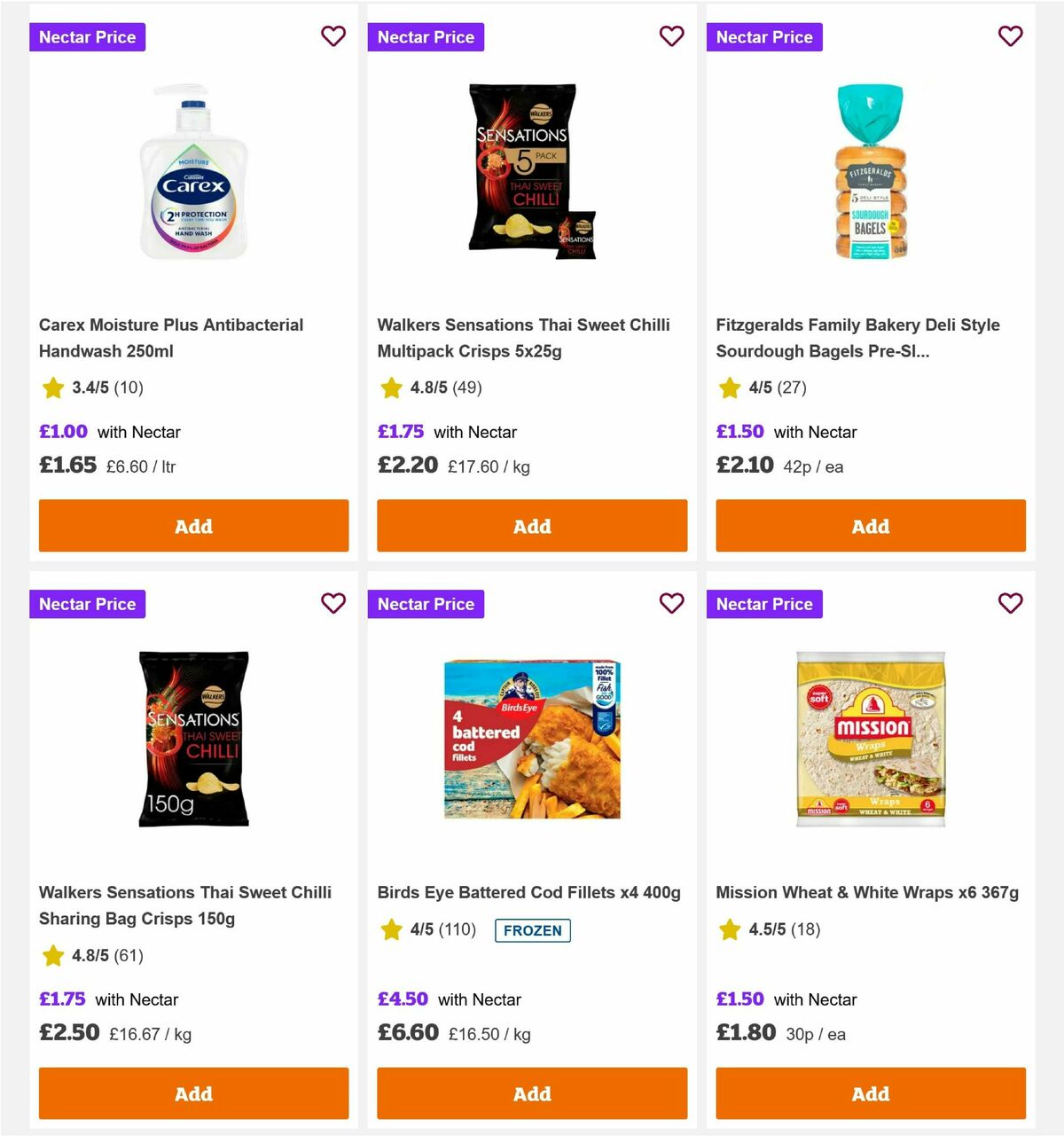Toggle the heart on Sensations Sharing Bag Crisps

(333, 603)
